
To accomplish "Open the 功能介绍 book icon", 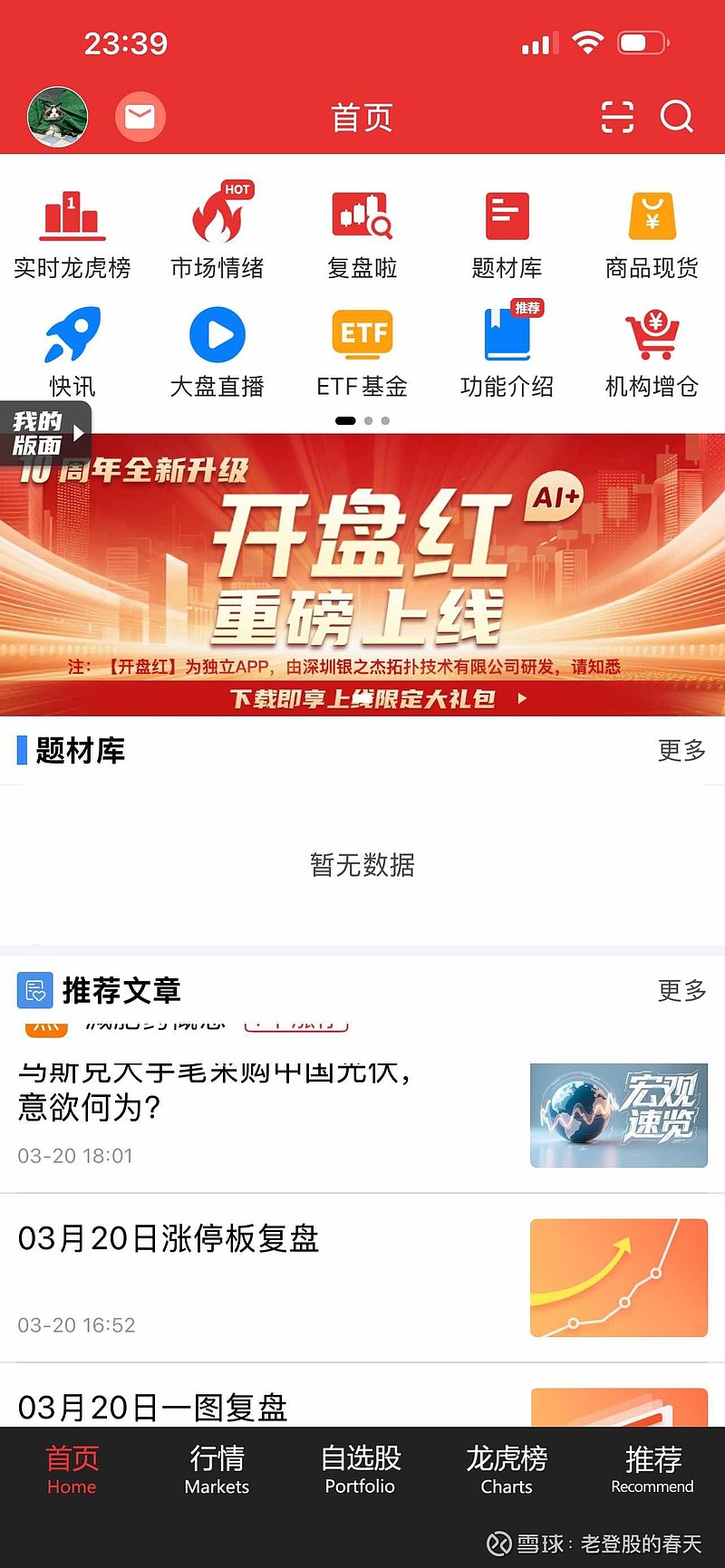I will pos(506,335).
